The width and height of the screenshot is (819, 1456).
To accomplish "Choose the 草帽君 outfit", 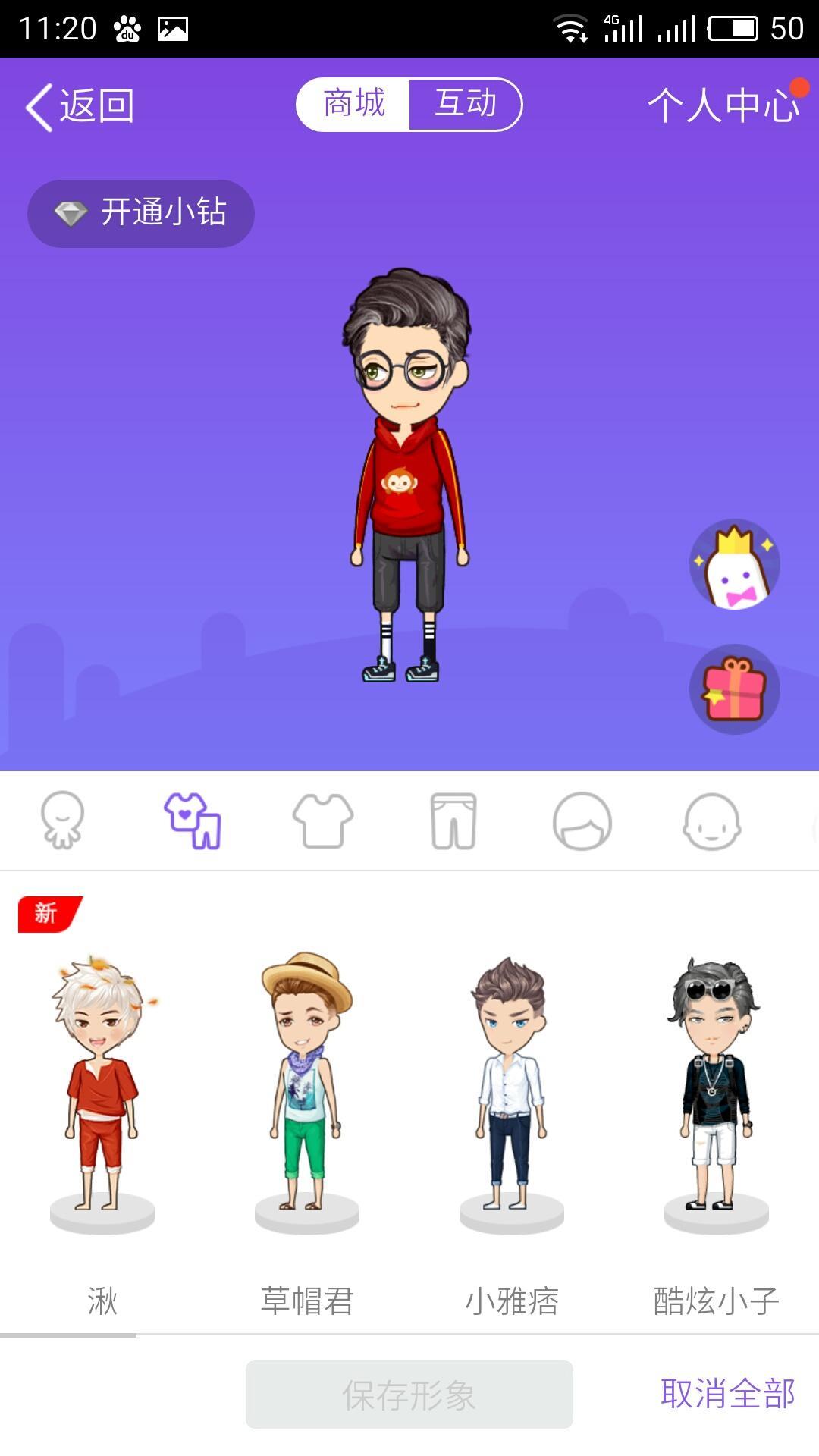I will coord(307,1092).
